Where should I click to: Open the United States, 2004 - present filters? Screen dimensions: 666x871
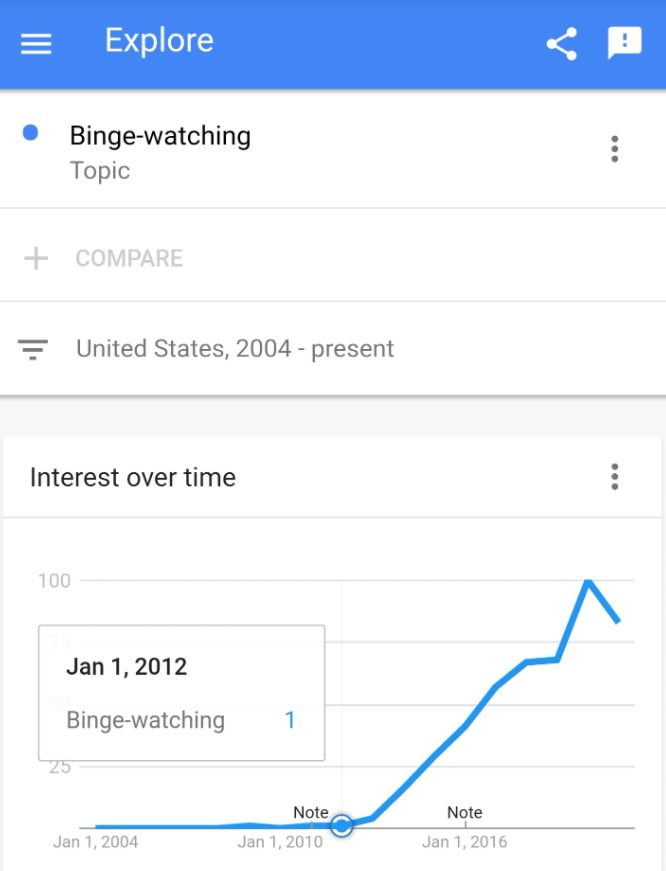pos(235,349)
